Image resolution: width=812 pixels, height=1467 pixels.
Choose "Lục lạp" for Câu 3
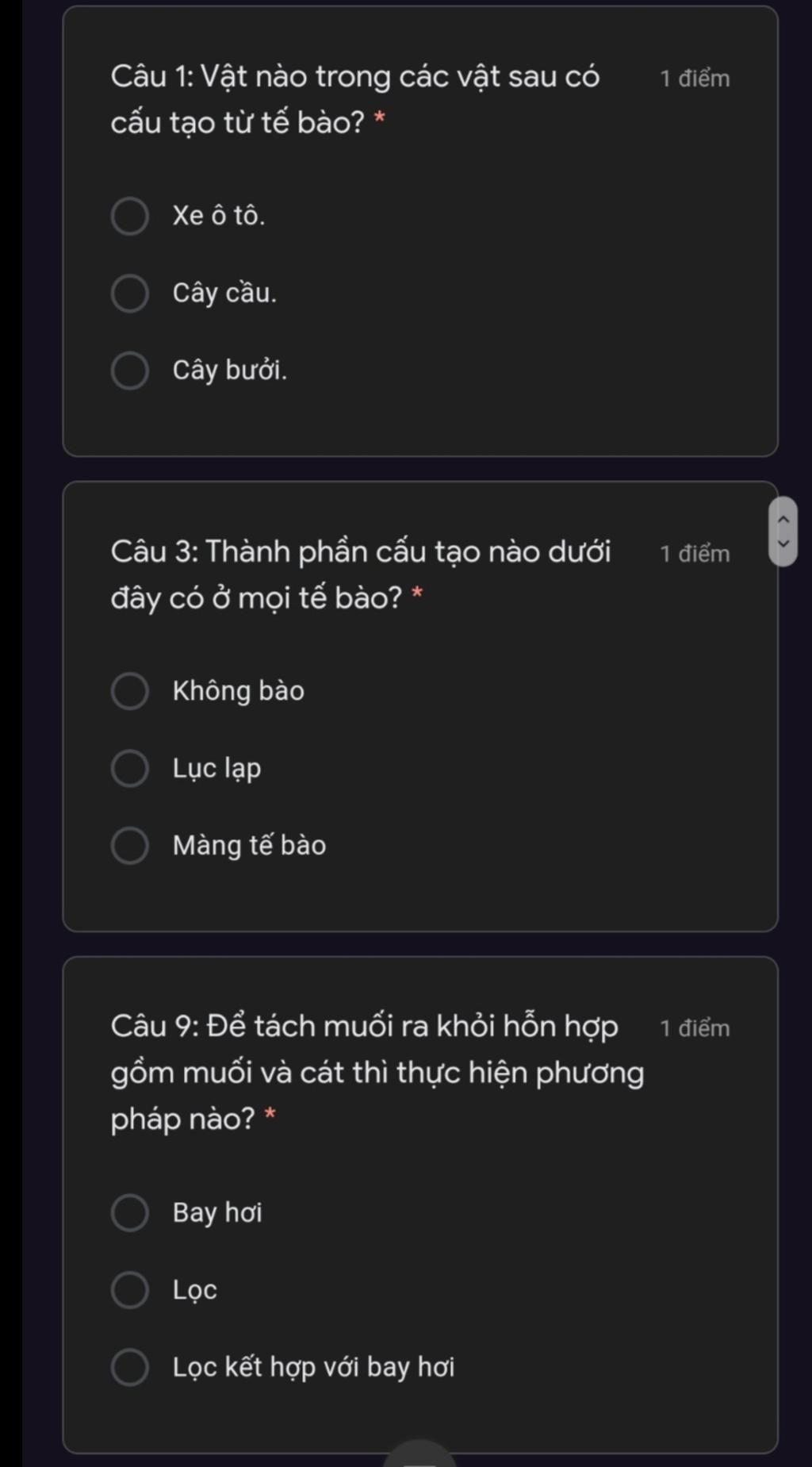coord(130,769)
